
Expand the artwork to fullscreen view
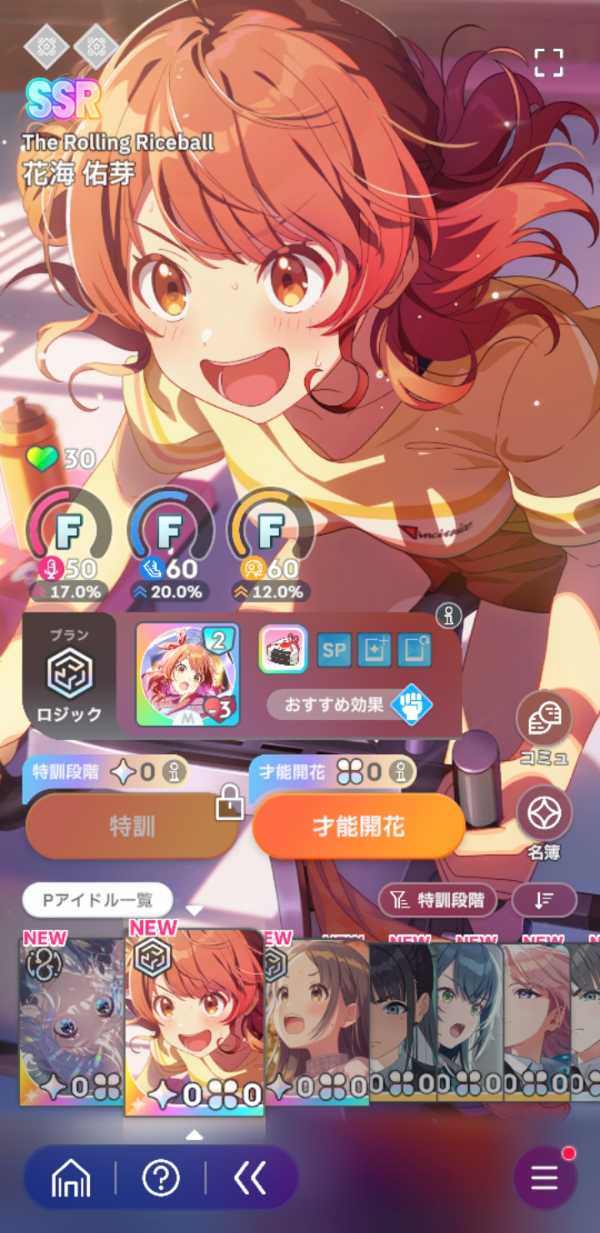(549, 62)
